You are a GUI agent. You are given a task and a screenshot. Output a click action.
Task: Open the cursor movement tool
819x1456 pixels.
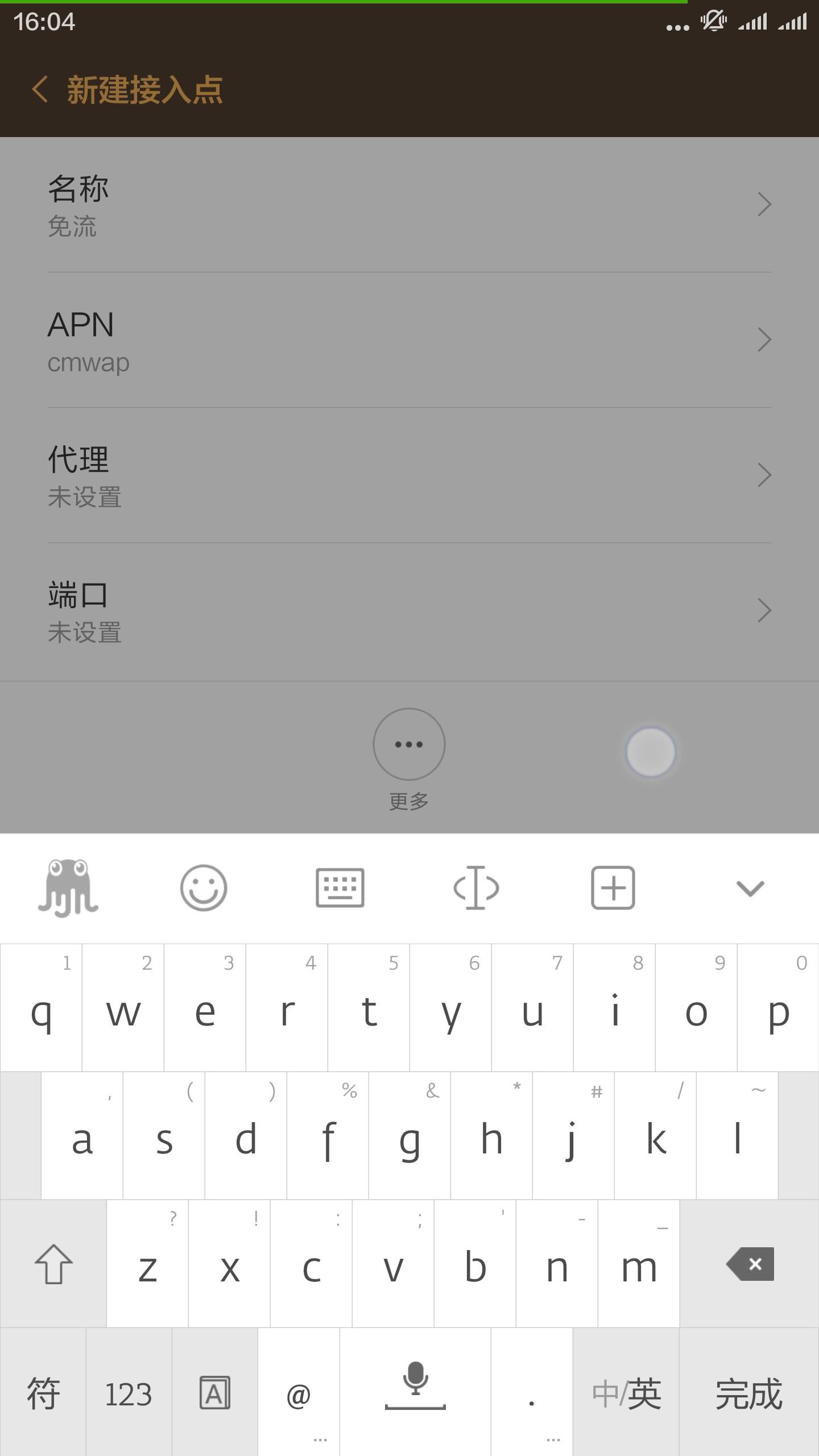point(476,888)
